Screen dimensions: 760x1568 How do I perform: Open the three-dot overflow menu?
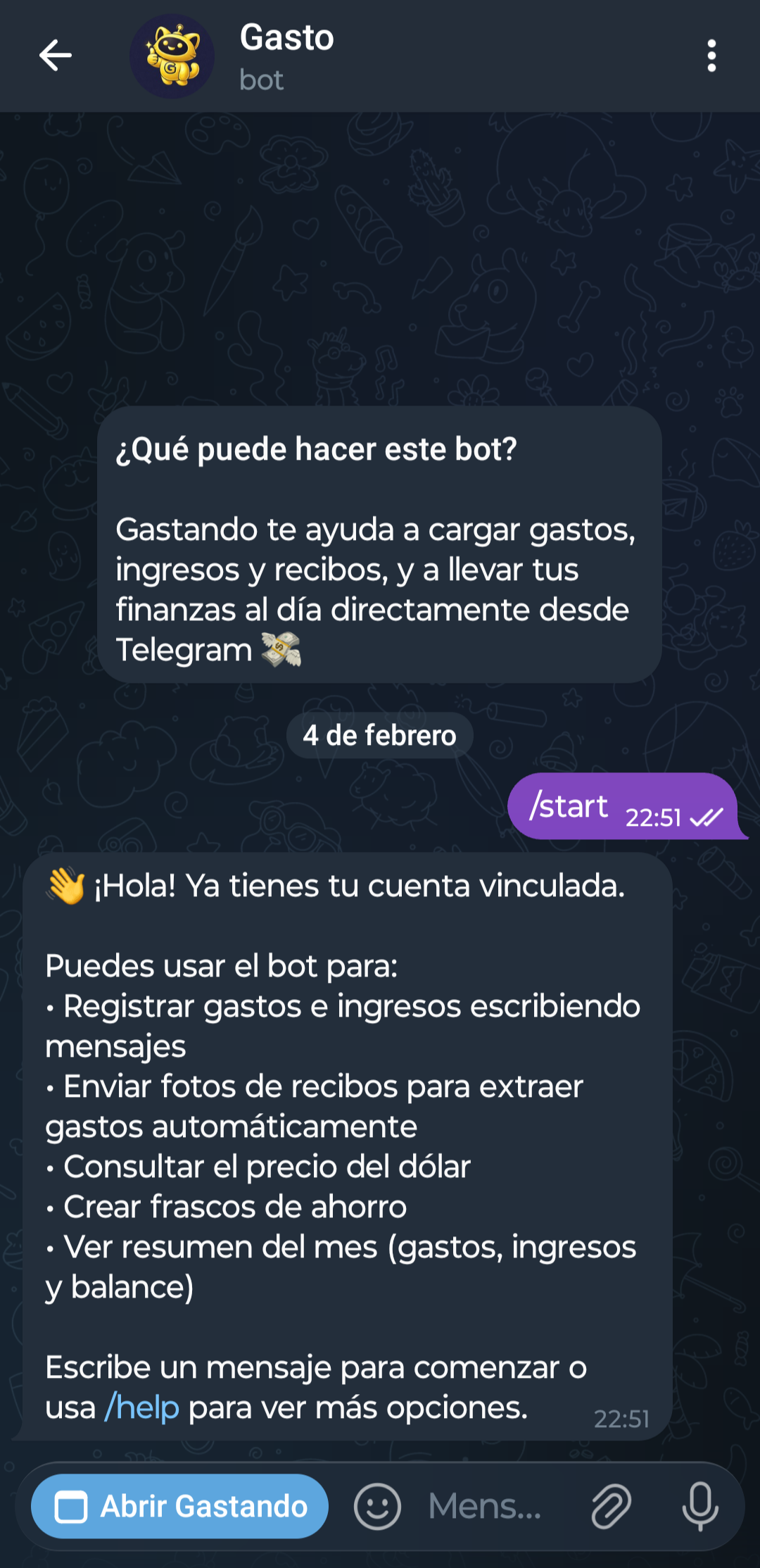click(x=711, y=56)
